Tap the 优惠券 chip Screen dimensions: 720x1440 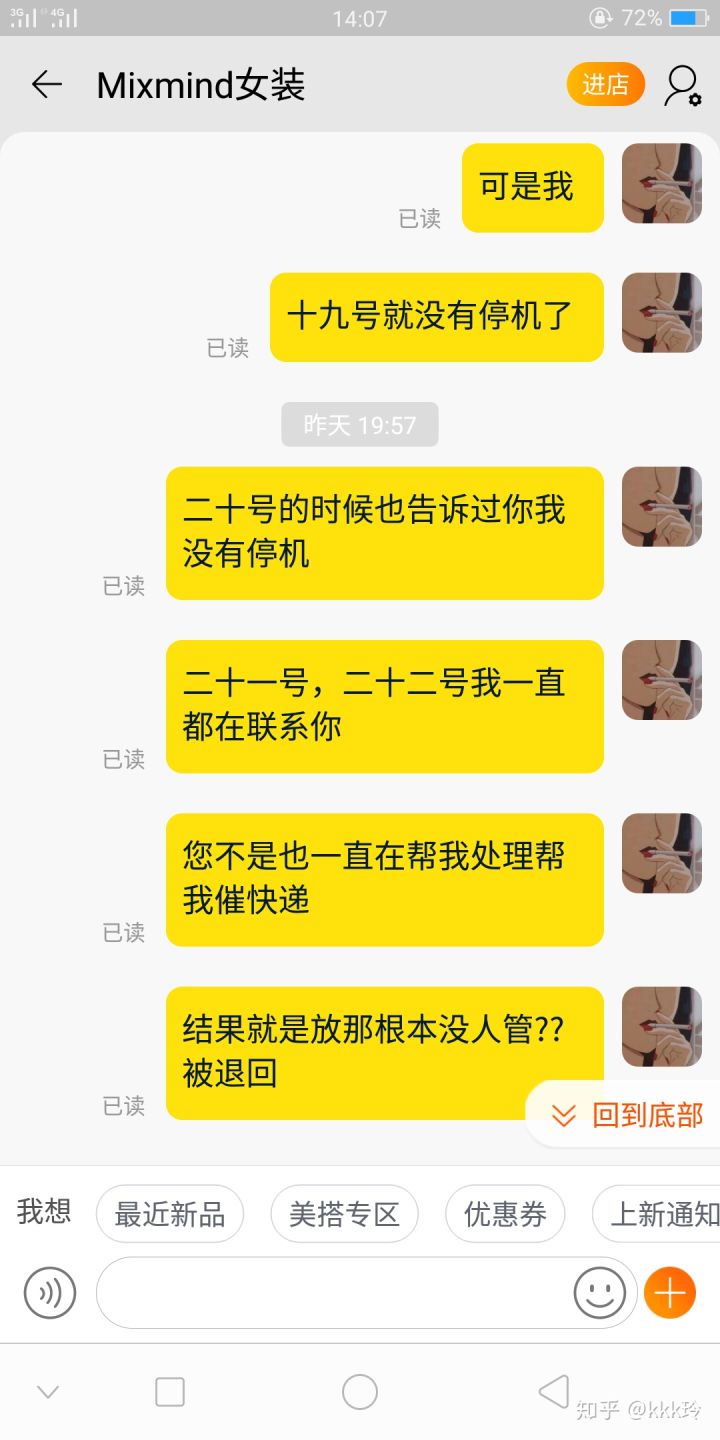click(505, 1214)
